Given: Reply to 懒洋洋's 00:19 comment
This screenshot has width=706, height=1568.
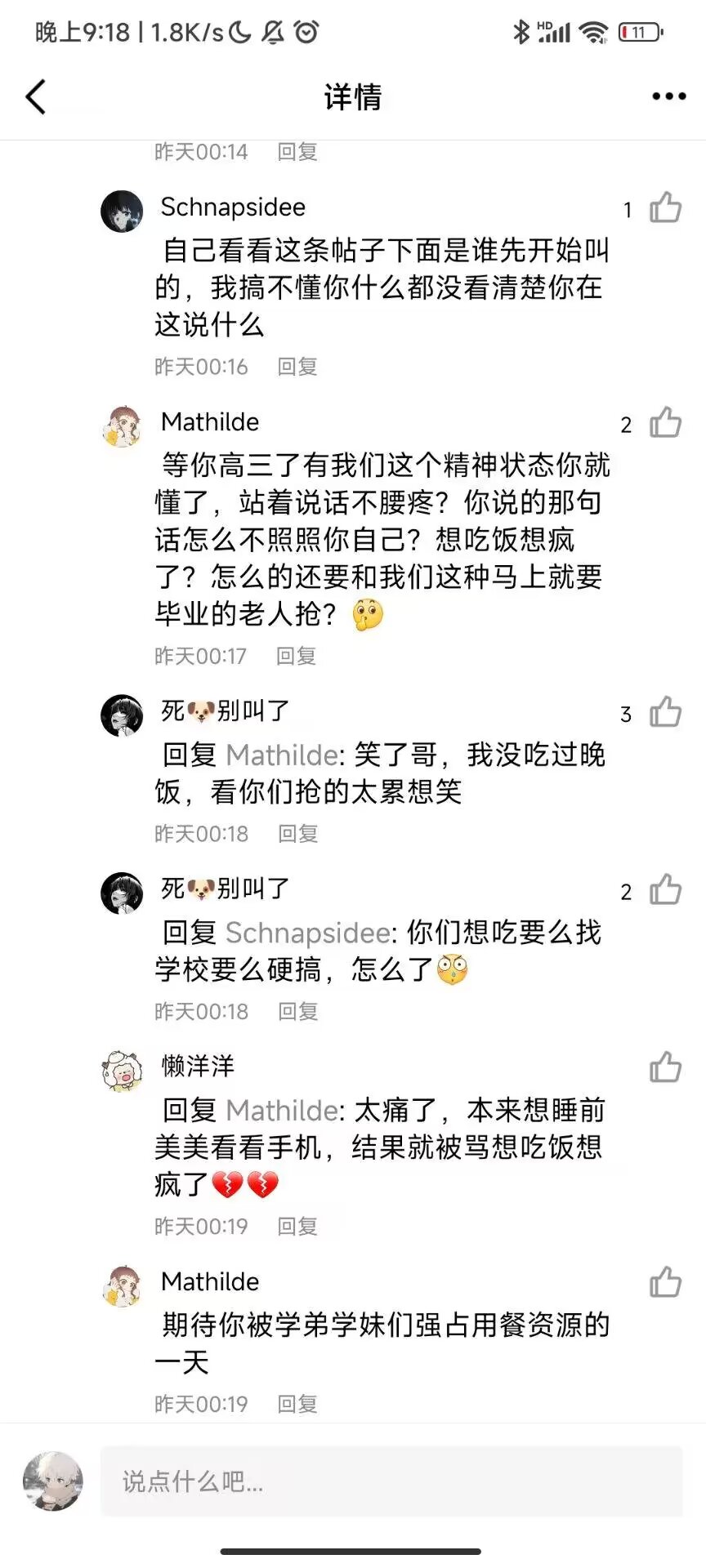Looking at the screenshot, I should click(x=297, y=1226).
